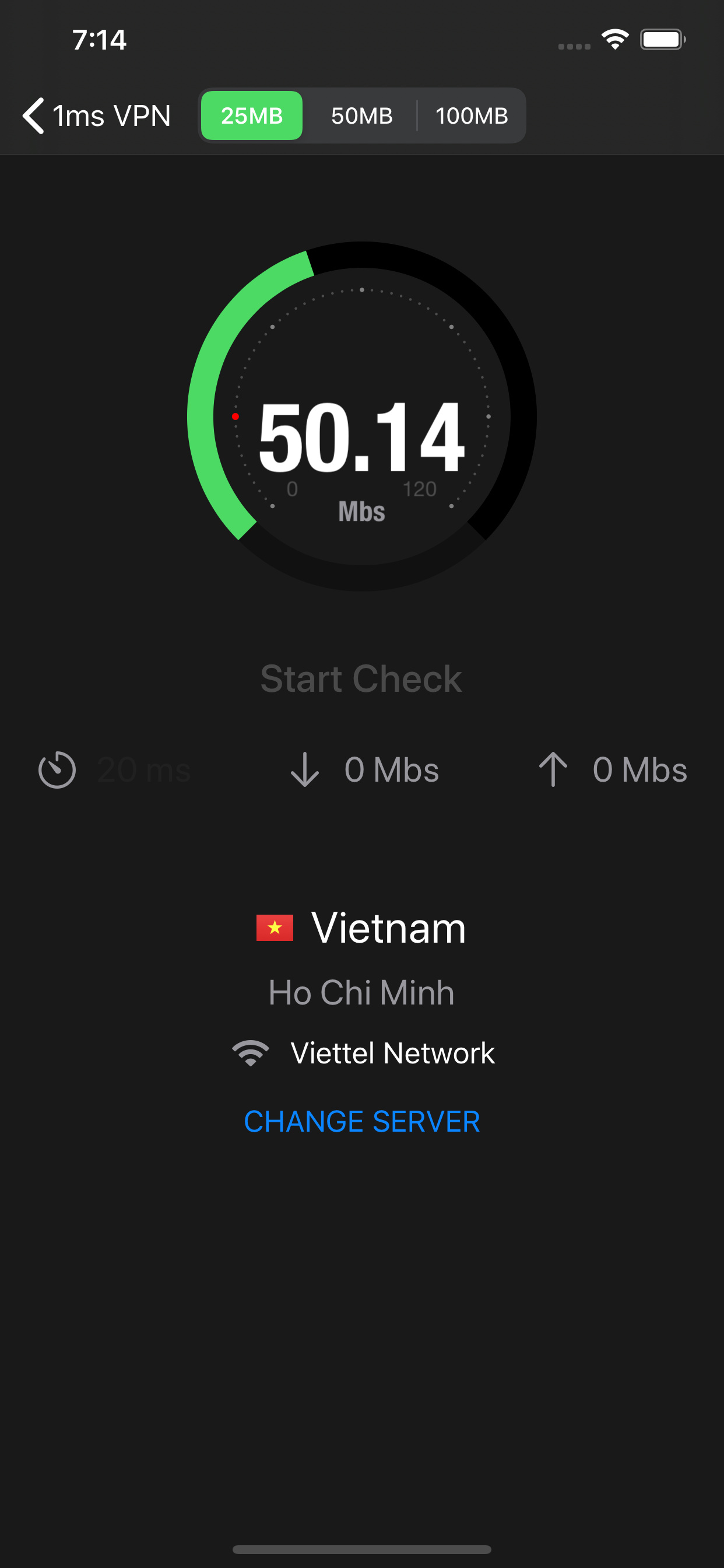Open CHANGE SERVER options
Viewport: 724px width, 1568px height.
(x=361, y=1121)
